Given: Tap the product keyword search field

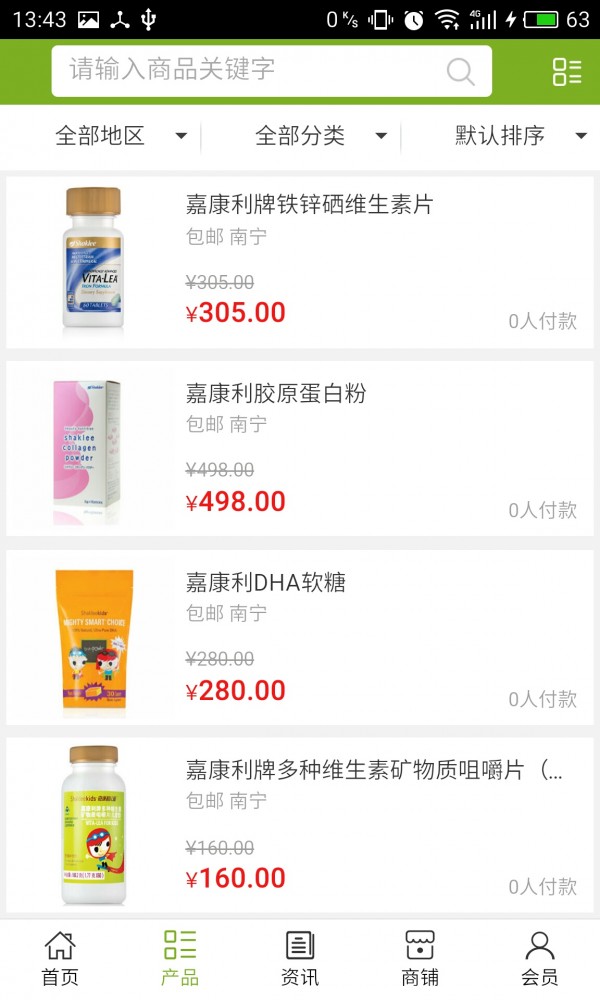Looking at the screenshot, I should 250,70.
